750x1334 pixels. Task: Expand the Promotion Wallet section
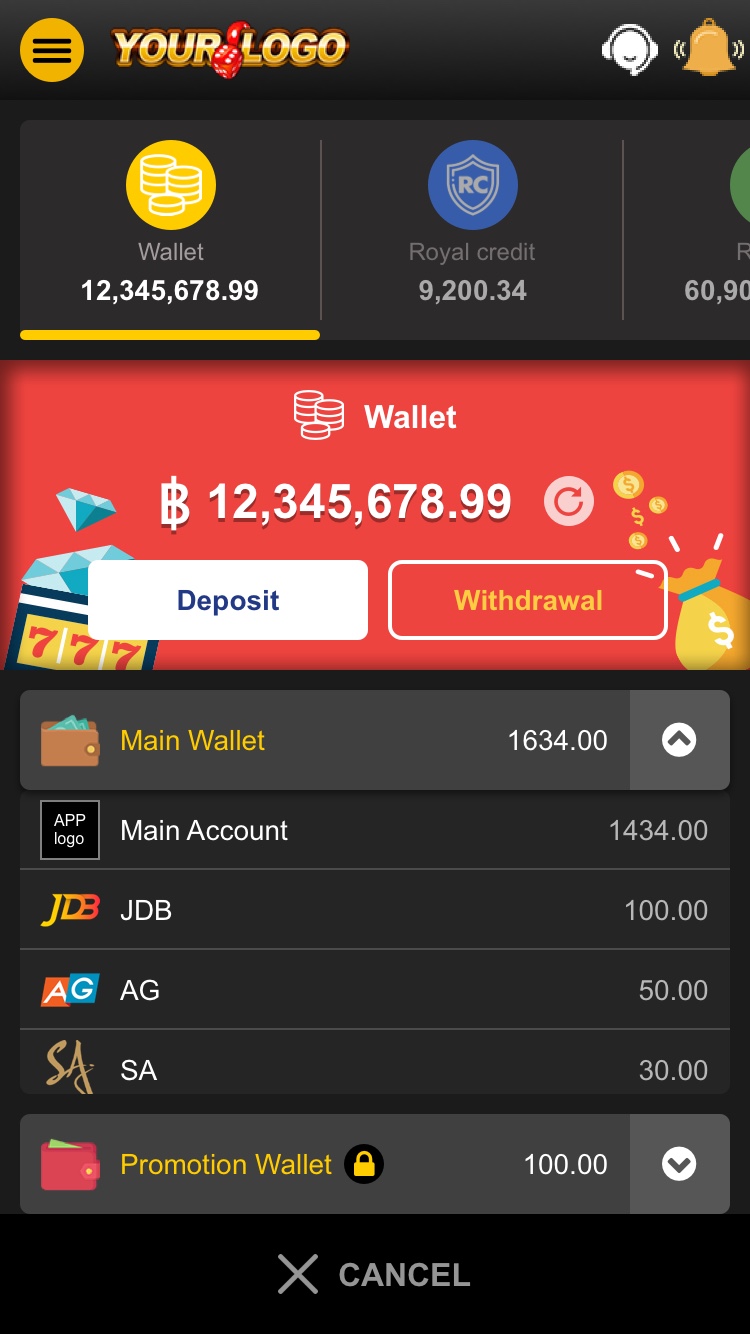coord(679,1164)
